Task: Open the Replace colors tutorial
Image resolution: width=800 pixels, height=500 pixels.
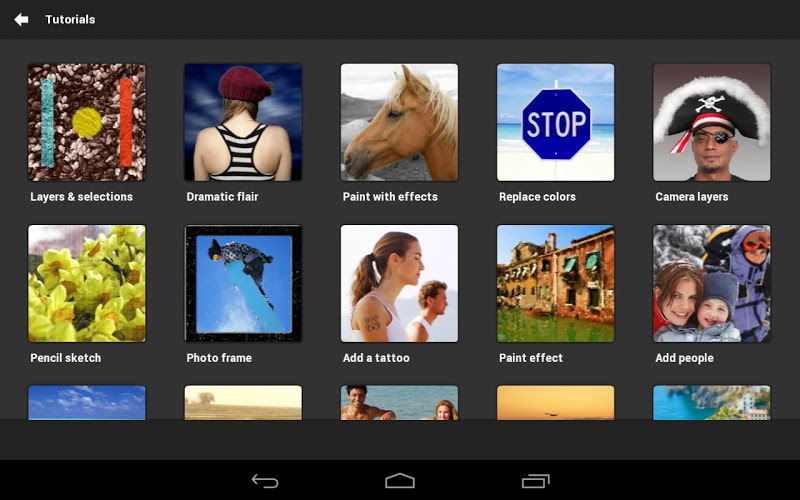Action: pos(555,123)
